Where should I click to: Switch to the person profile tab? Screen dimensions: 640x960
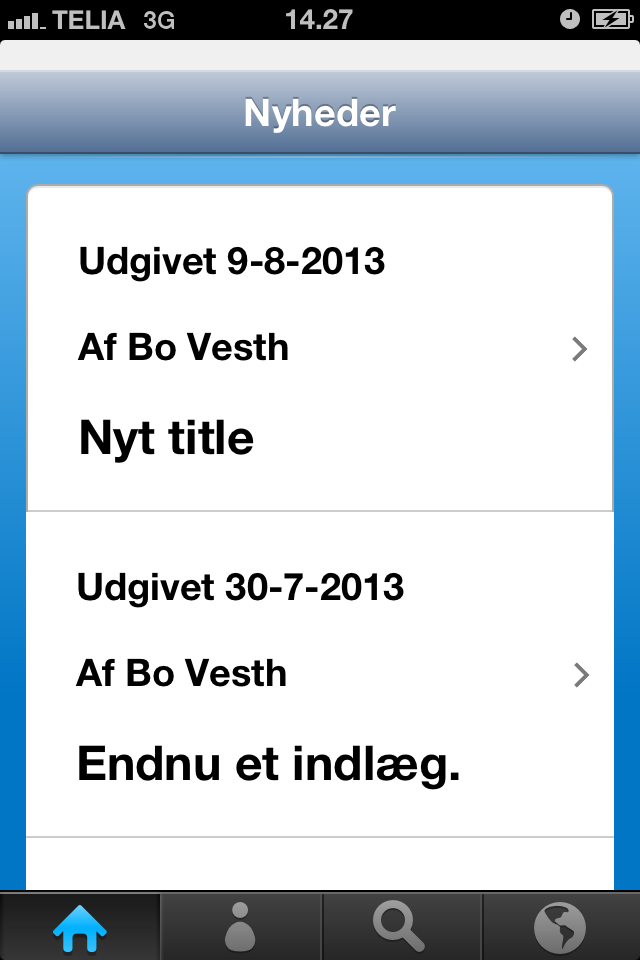click(x=240, y=928)
